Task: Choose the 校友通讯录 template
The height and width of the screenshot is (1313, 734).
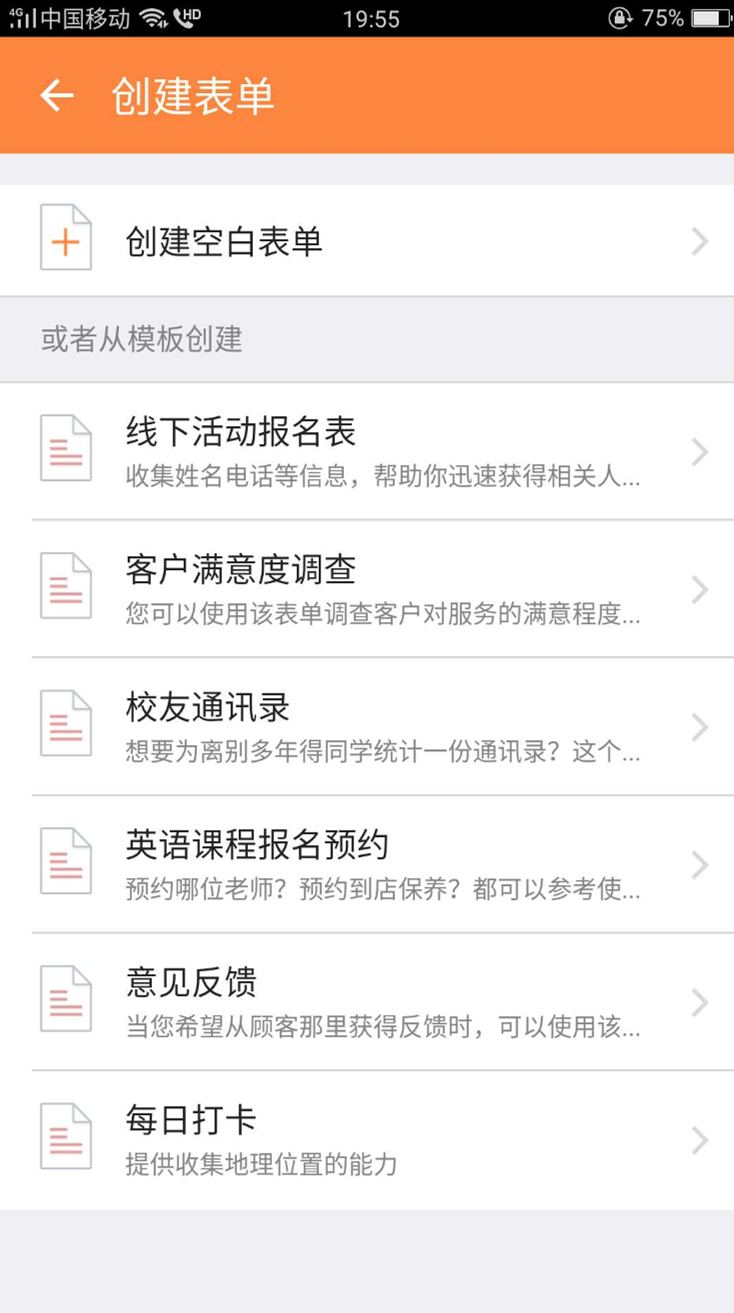Action: (366, 726)
